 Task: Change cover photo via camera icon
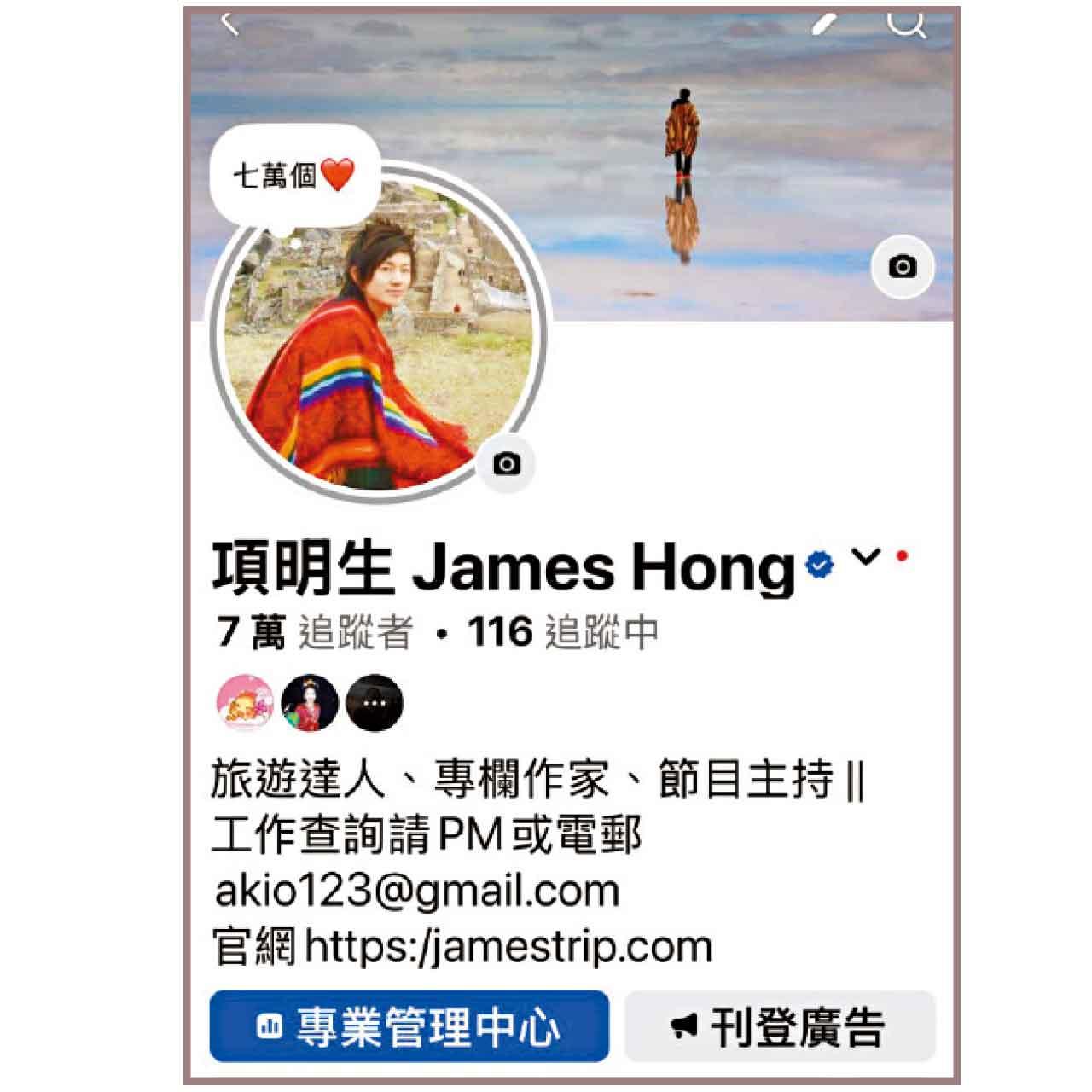tap(903, 267)
